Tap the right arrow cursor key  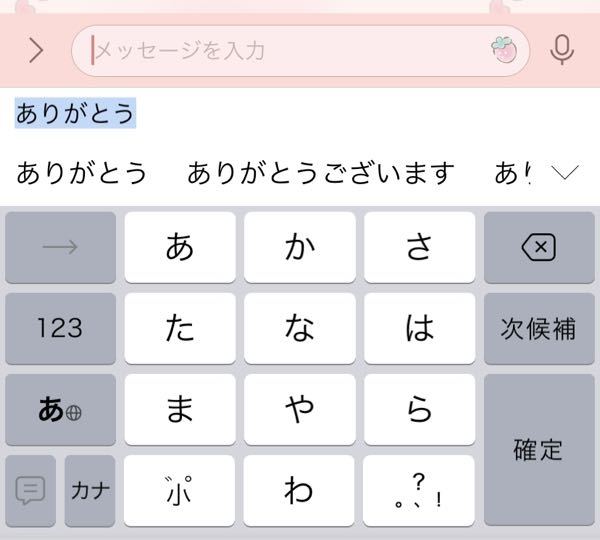60,247
